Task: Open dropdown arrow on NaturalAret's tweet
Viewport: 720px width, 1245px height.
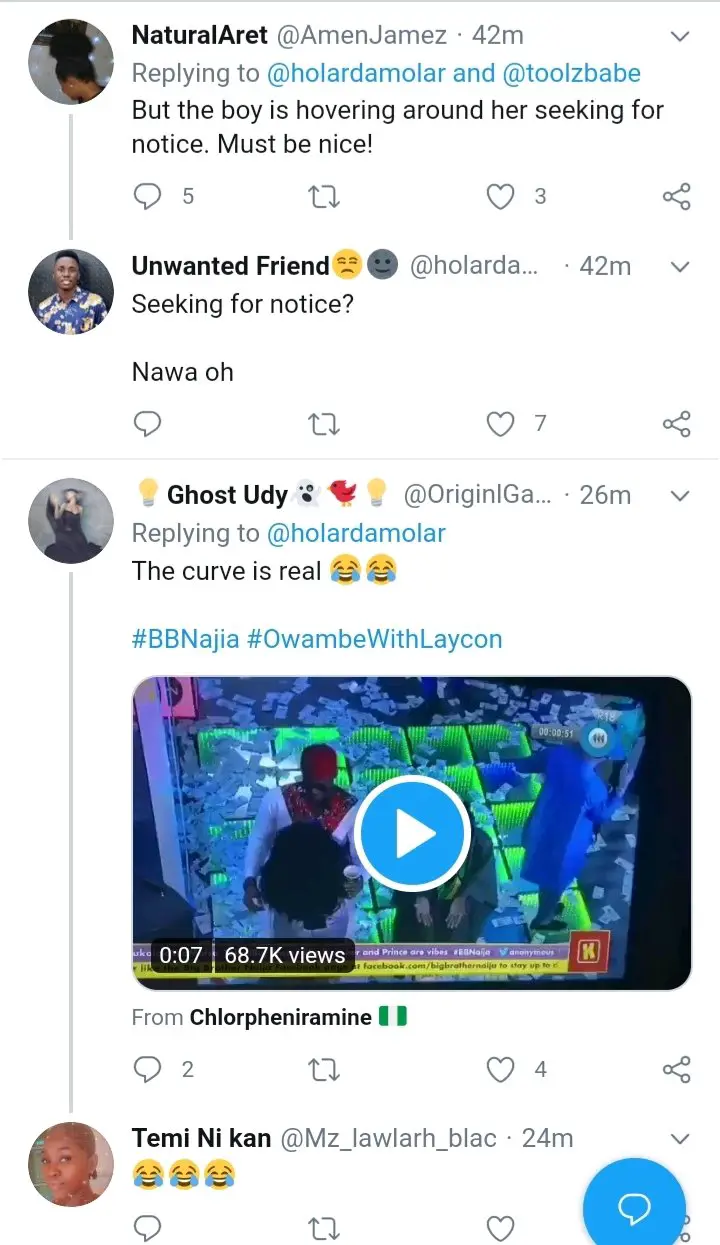Action: pos(679,37)
